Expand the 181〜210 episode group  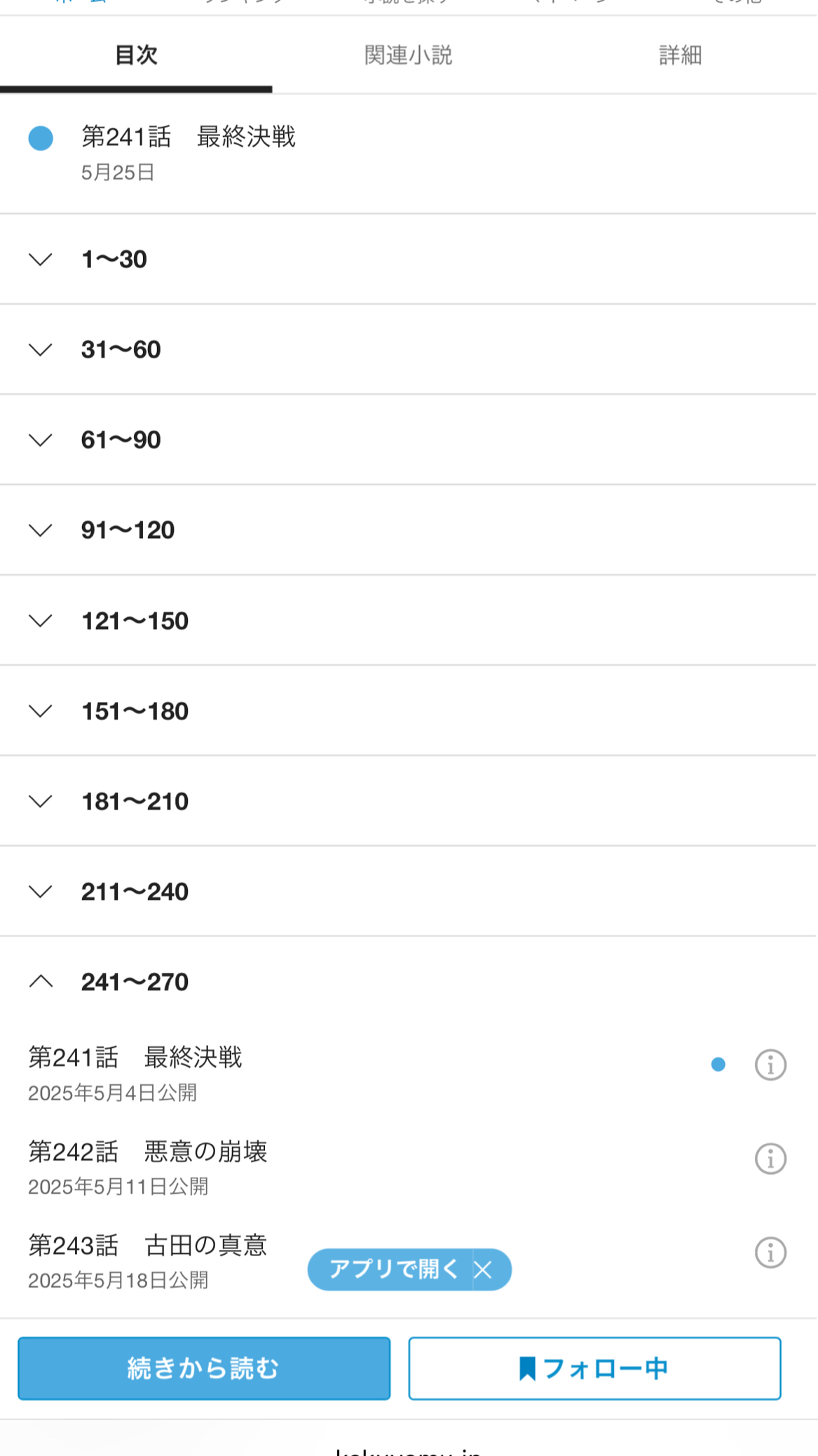coord(135,802)
